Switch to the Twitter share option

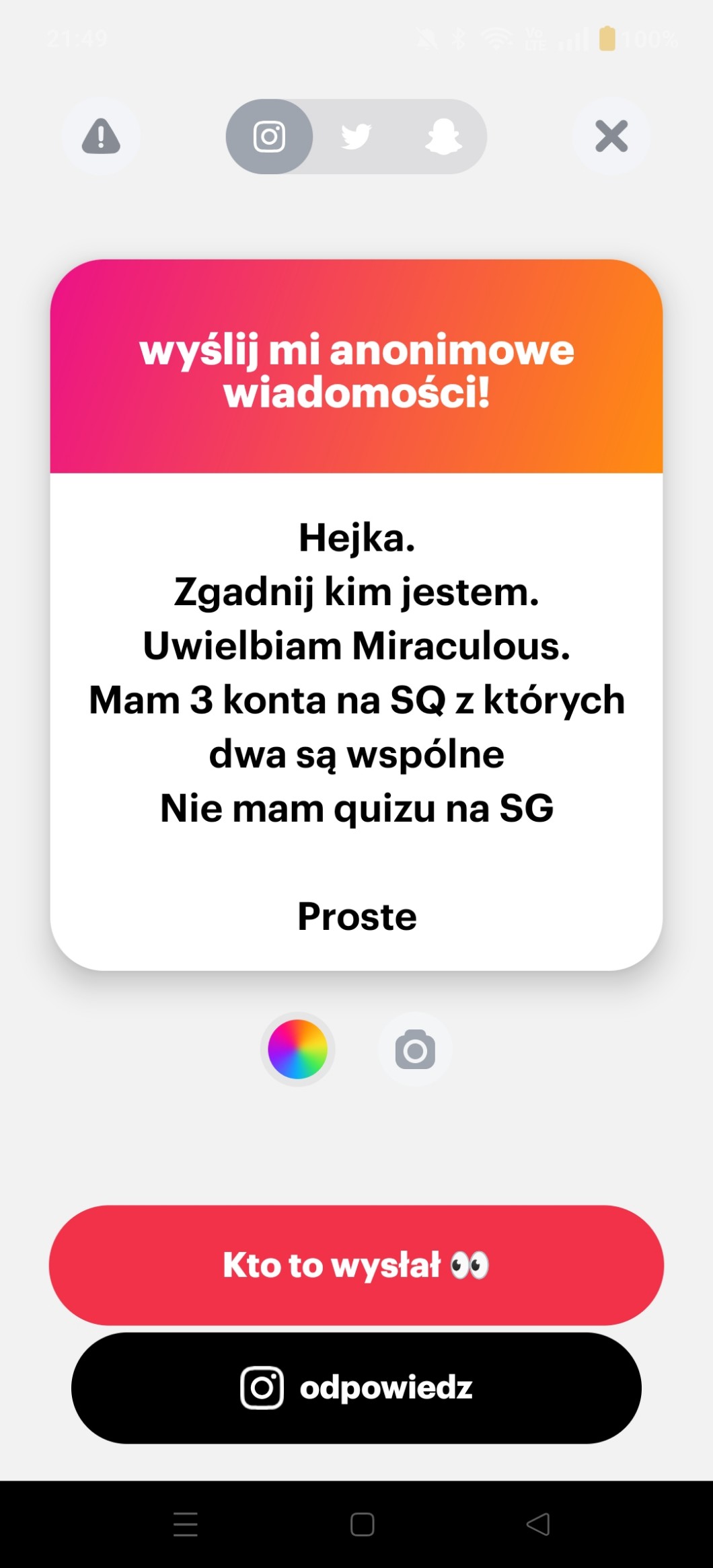(356, 136)
